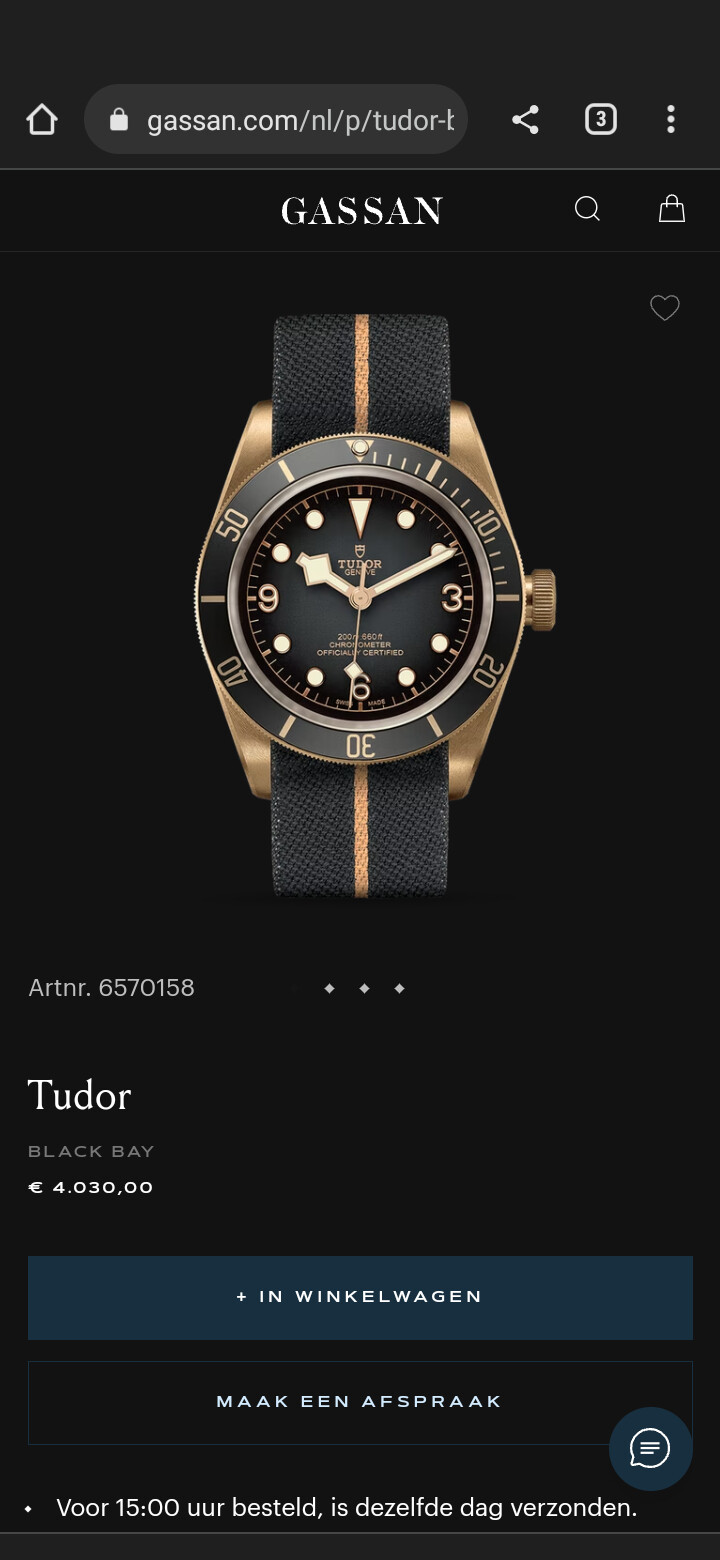
Task: Open the browser home page
Action: tap(42, 120)
